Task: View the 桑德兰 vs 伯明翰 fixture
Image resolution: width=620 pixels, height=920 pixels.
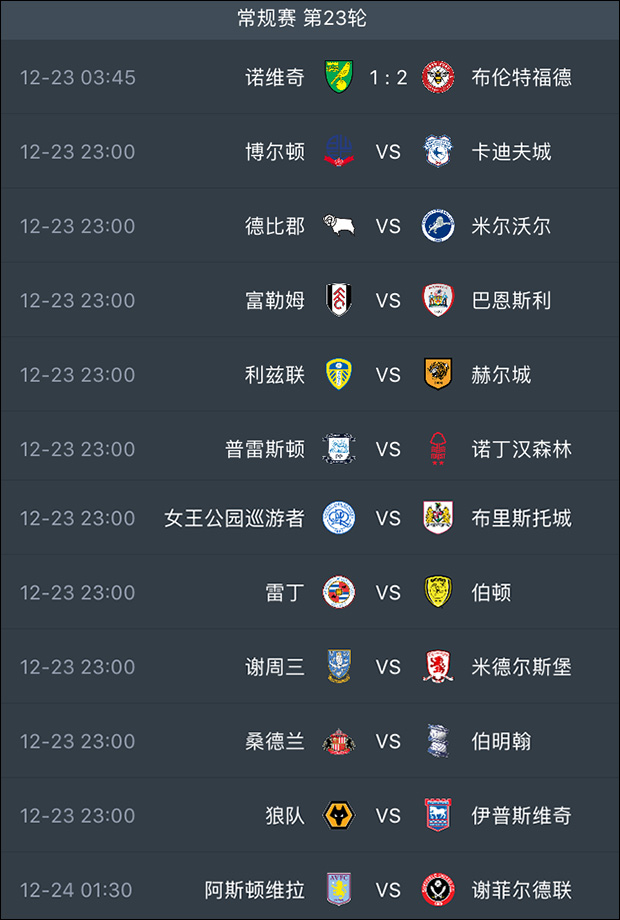Action: coord(388,741)
